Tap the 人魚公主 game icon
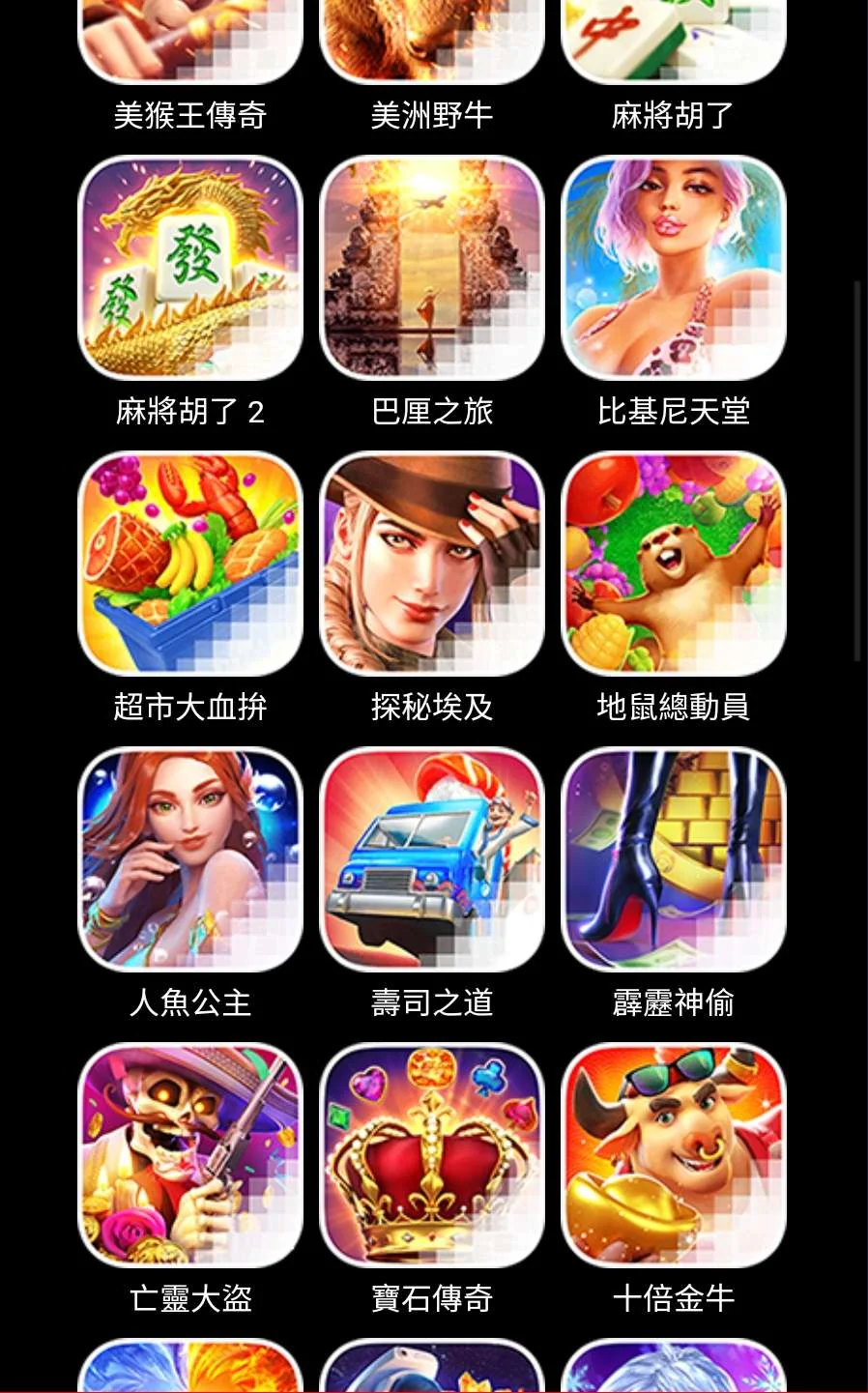Image resolution: width=868 pixels, height=1393 pixels. [190, 860]
